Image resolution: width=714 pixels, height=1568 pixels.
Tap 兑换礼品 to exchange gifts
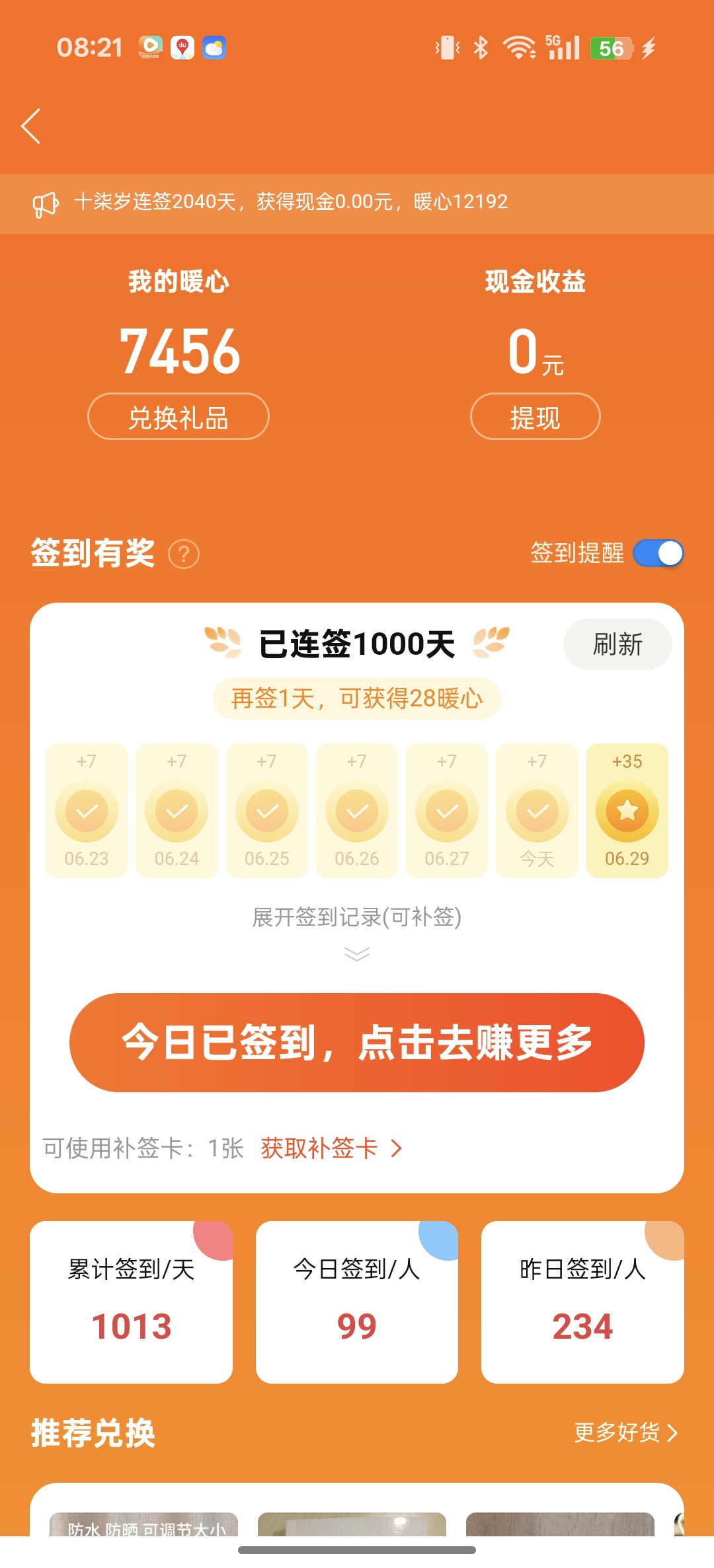click(x=178, y=417)
